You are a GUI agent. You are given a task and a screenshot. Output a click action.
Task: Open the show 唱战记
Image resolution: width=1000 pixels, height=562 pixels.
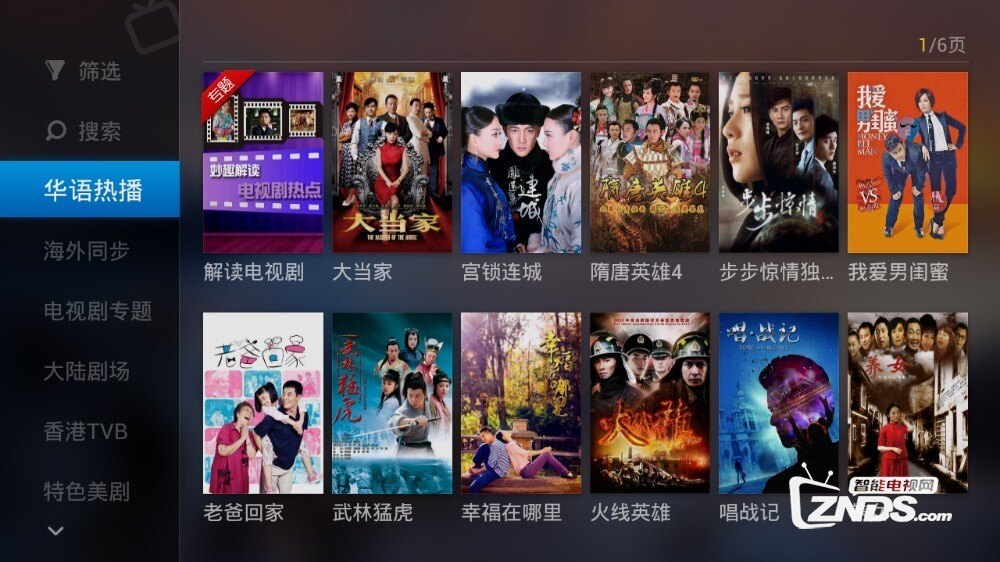(x=778, y=403)
